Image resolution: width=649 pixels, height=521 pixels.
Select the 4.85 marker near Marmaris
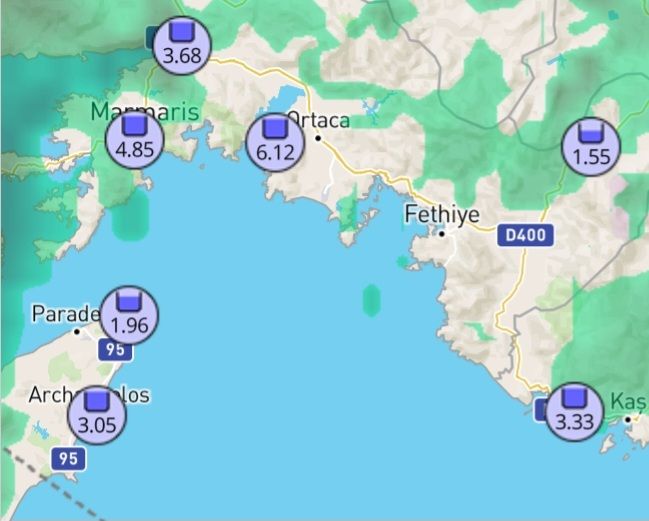point(134,140)
